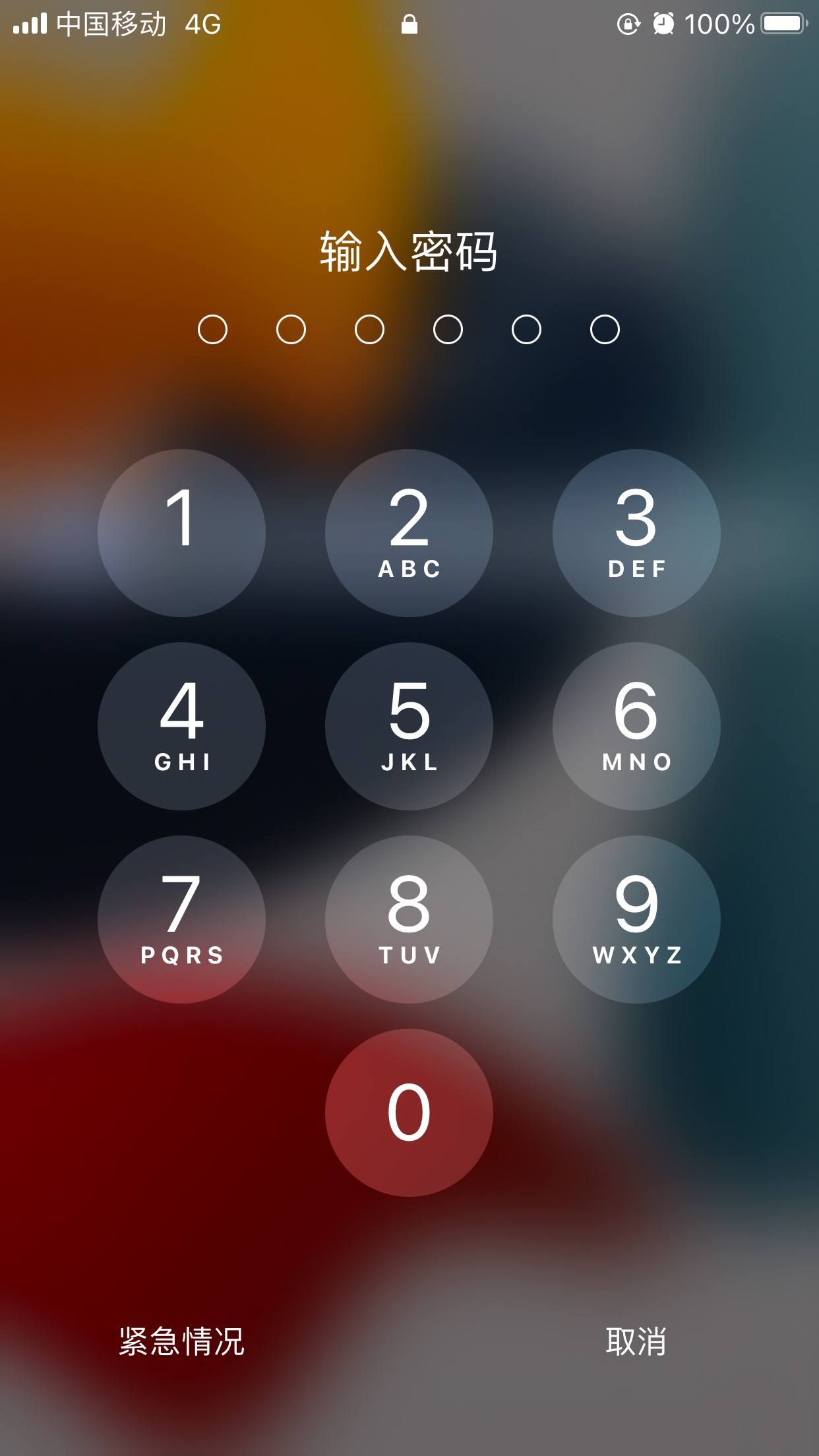Image resolution: width=819 pixels, height=1456 pixels.
Task: Tap the 7 PQRS key
Action: (181, 919)
